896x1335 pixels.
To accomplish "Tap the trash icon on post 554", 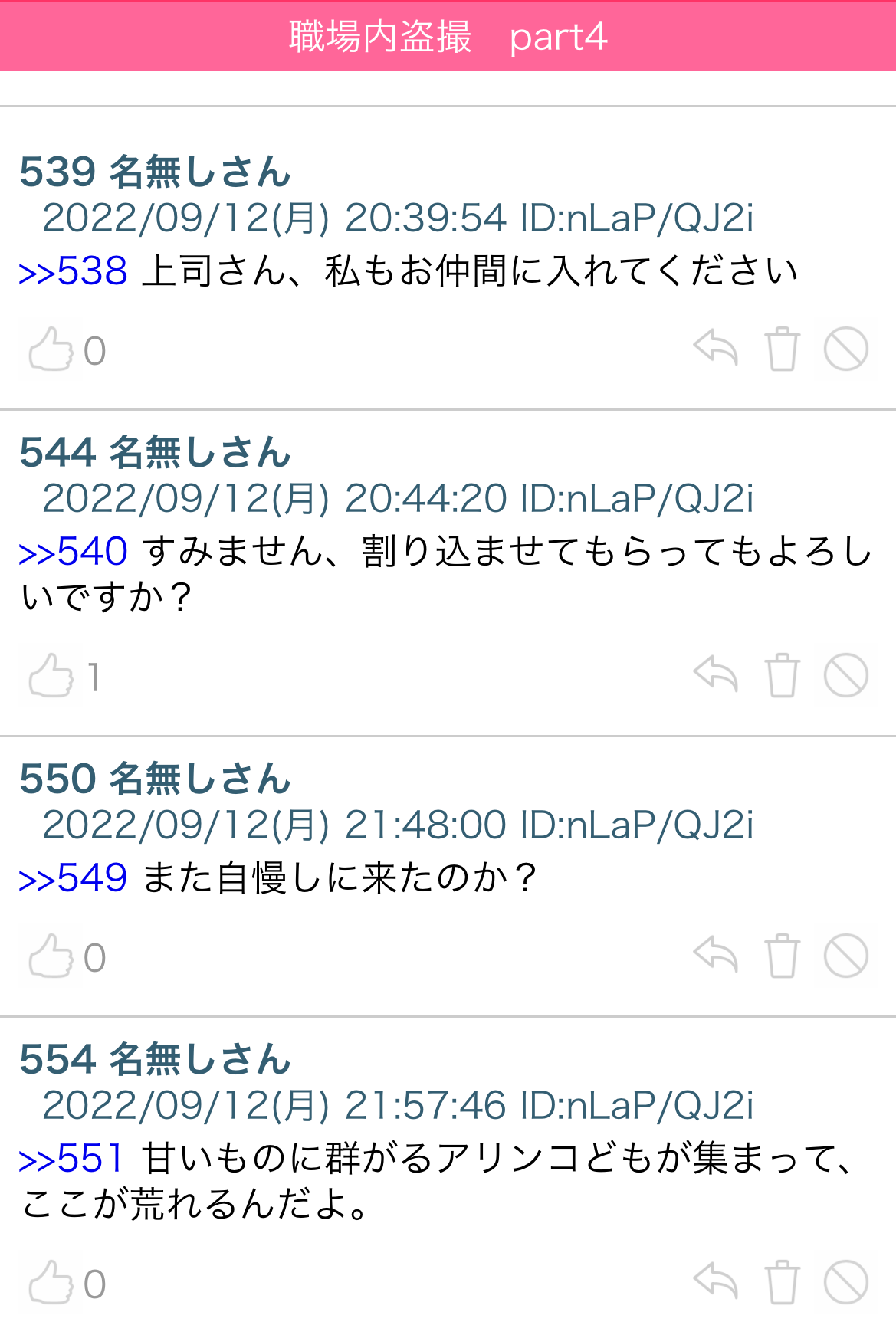I will coord(783,1282).
